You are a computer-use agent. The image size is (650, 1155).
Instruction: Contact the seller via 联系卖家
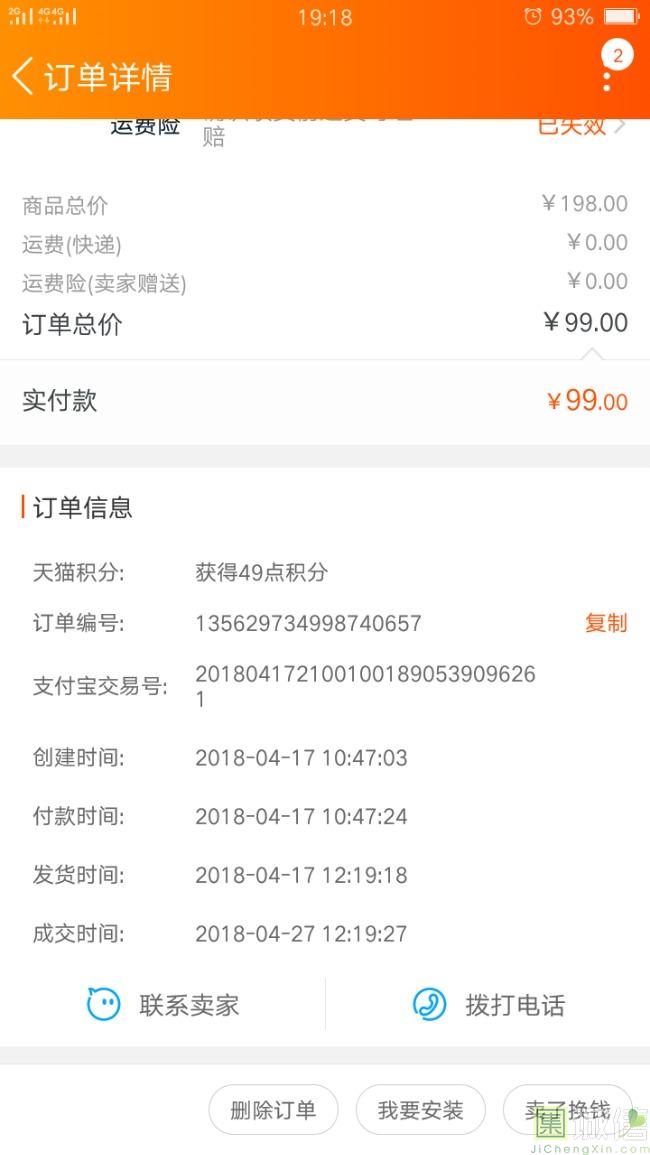click(165, 1004)
